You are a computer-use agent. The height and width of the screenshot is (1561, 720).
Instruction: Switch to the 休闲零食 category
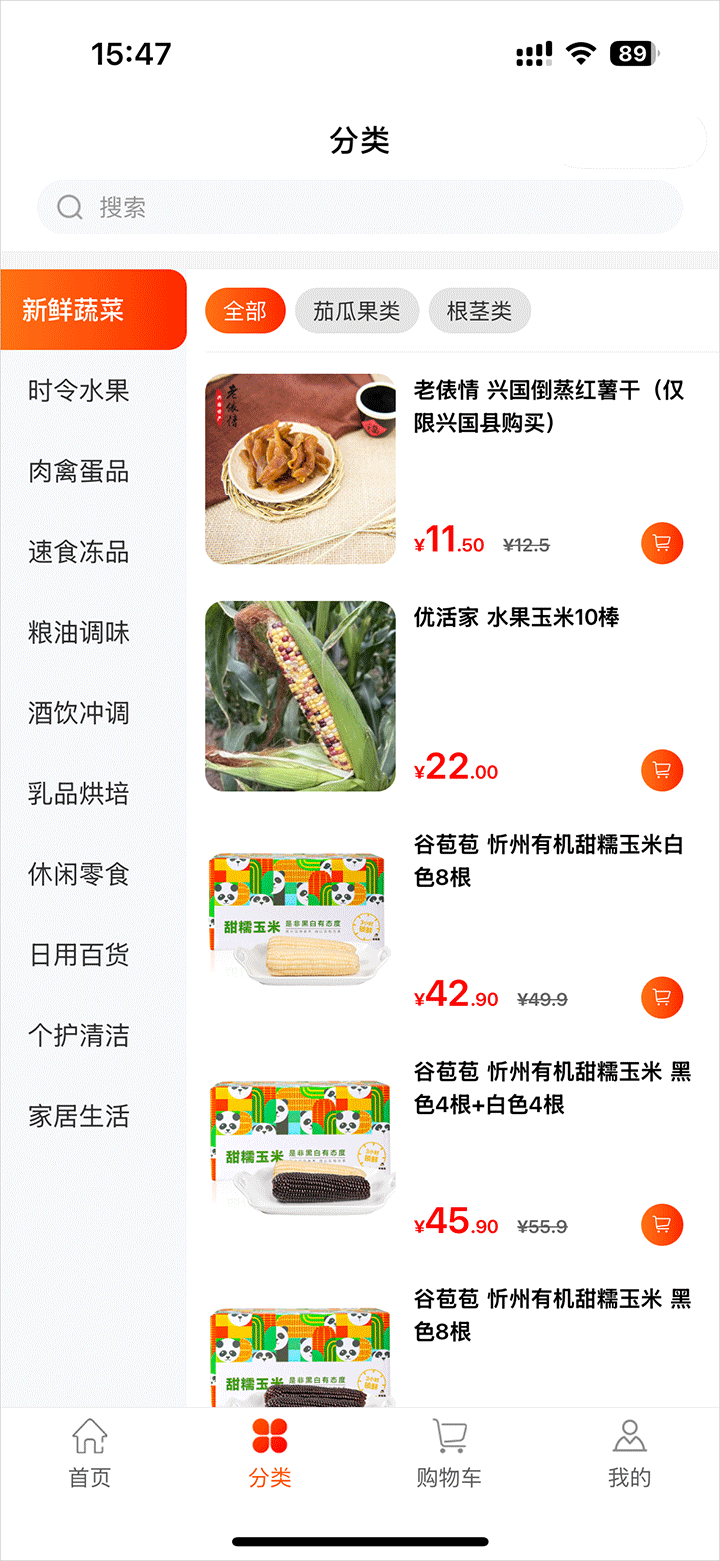click(79, 875)
